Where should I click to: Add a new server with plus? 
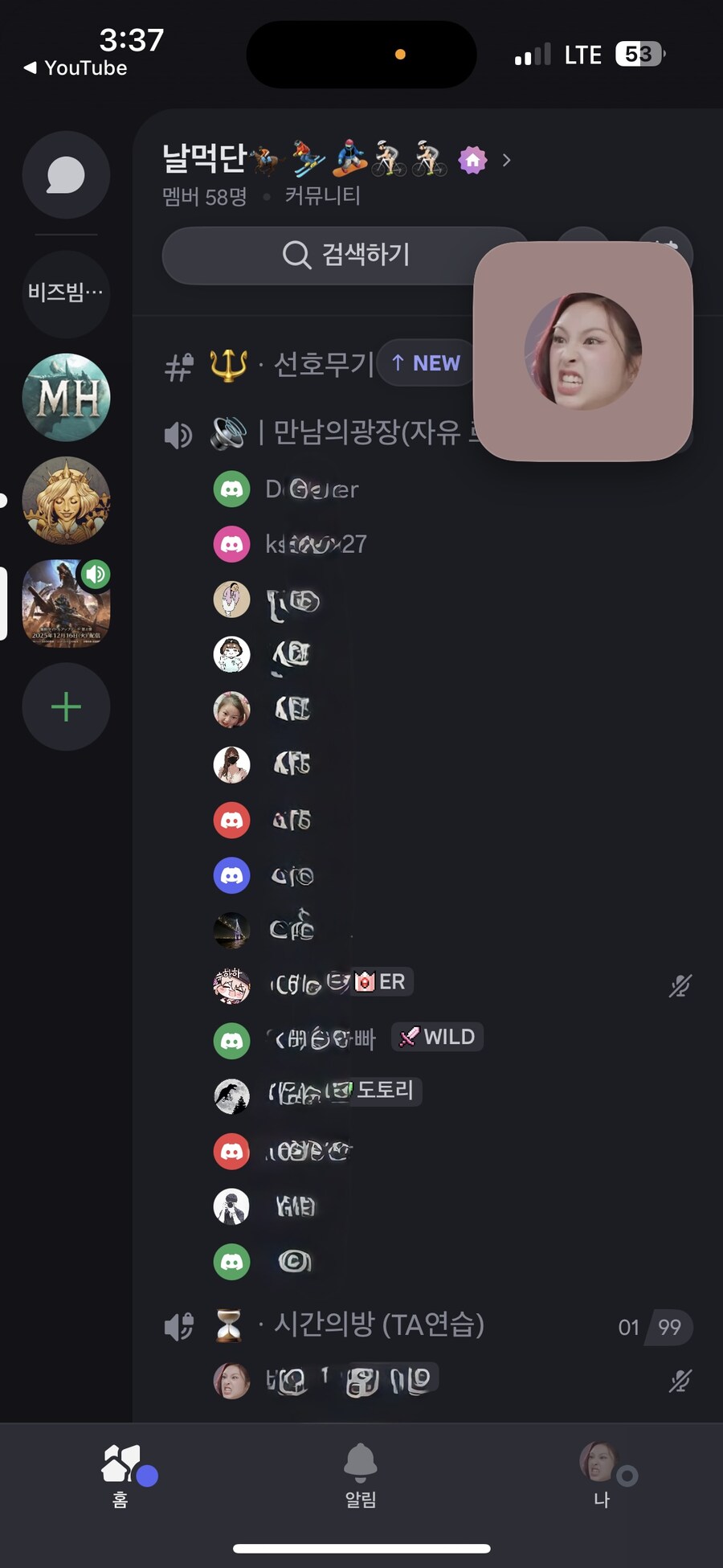66,707
